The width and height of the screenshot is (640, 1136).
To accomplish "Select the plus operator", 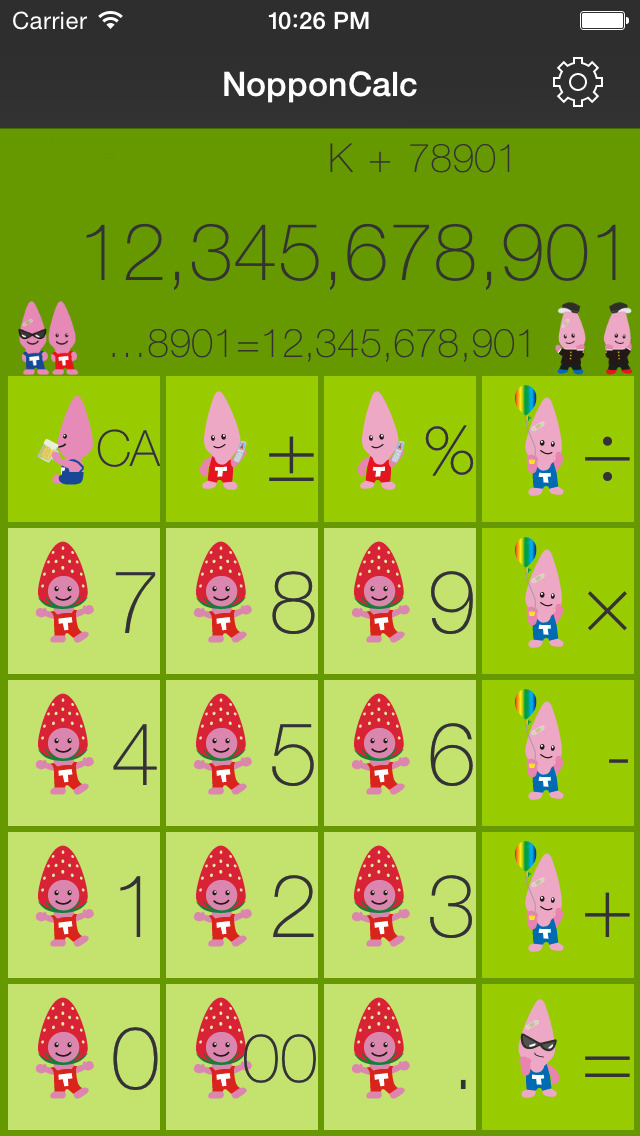I will pyautogui.click(x=558, y=905).
